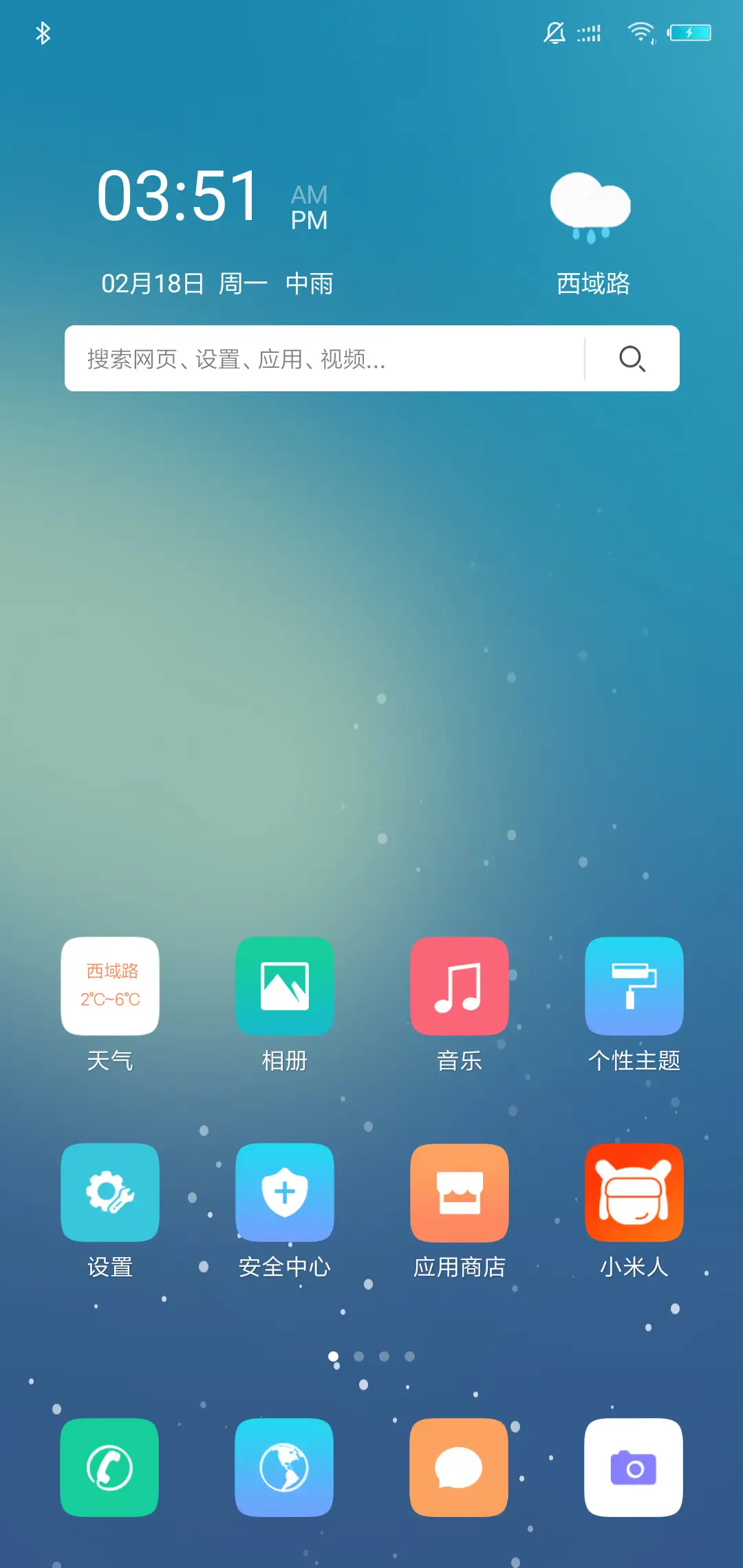The height and width of the screenshot is (1568, 743).
Task: Open the messaging app in the dock
Action: coord(458,1468)
